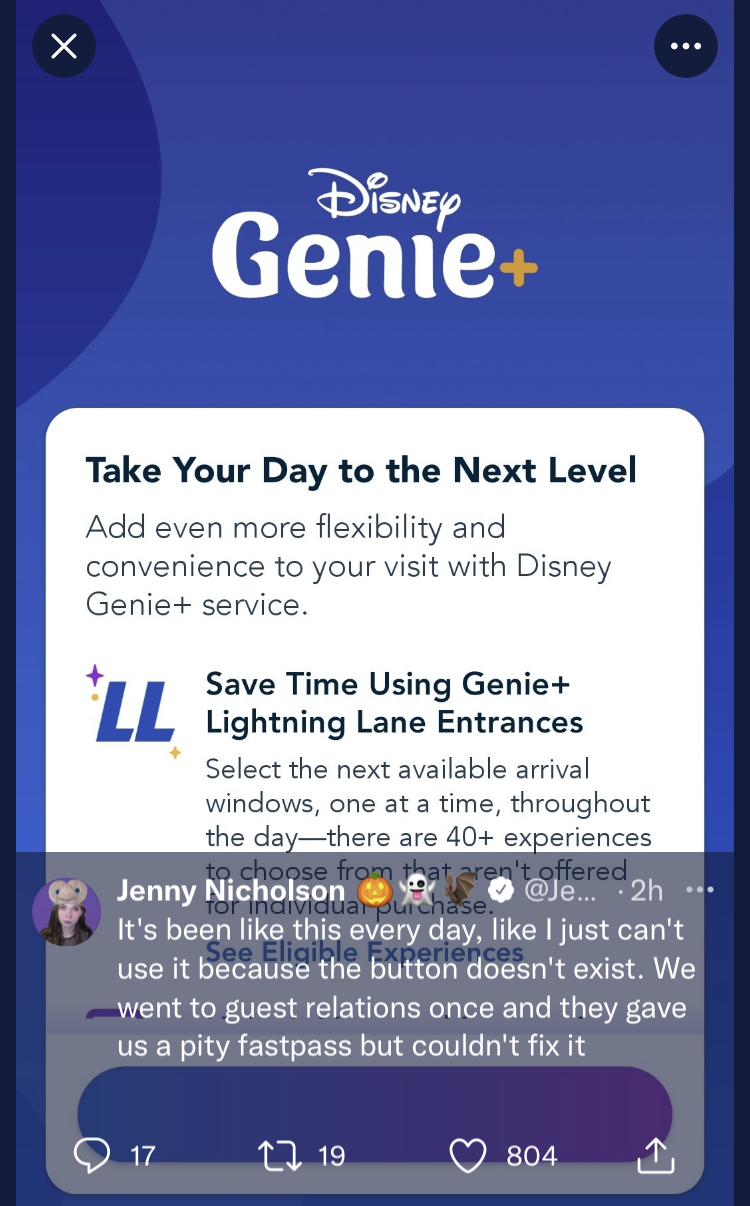This screenshot has height=1206, width=750.
Task: Open the tweet's three-dot options
Action: pyautogui.click(x=700, y=890)
